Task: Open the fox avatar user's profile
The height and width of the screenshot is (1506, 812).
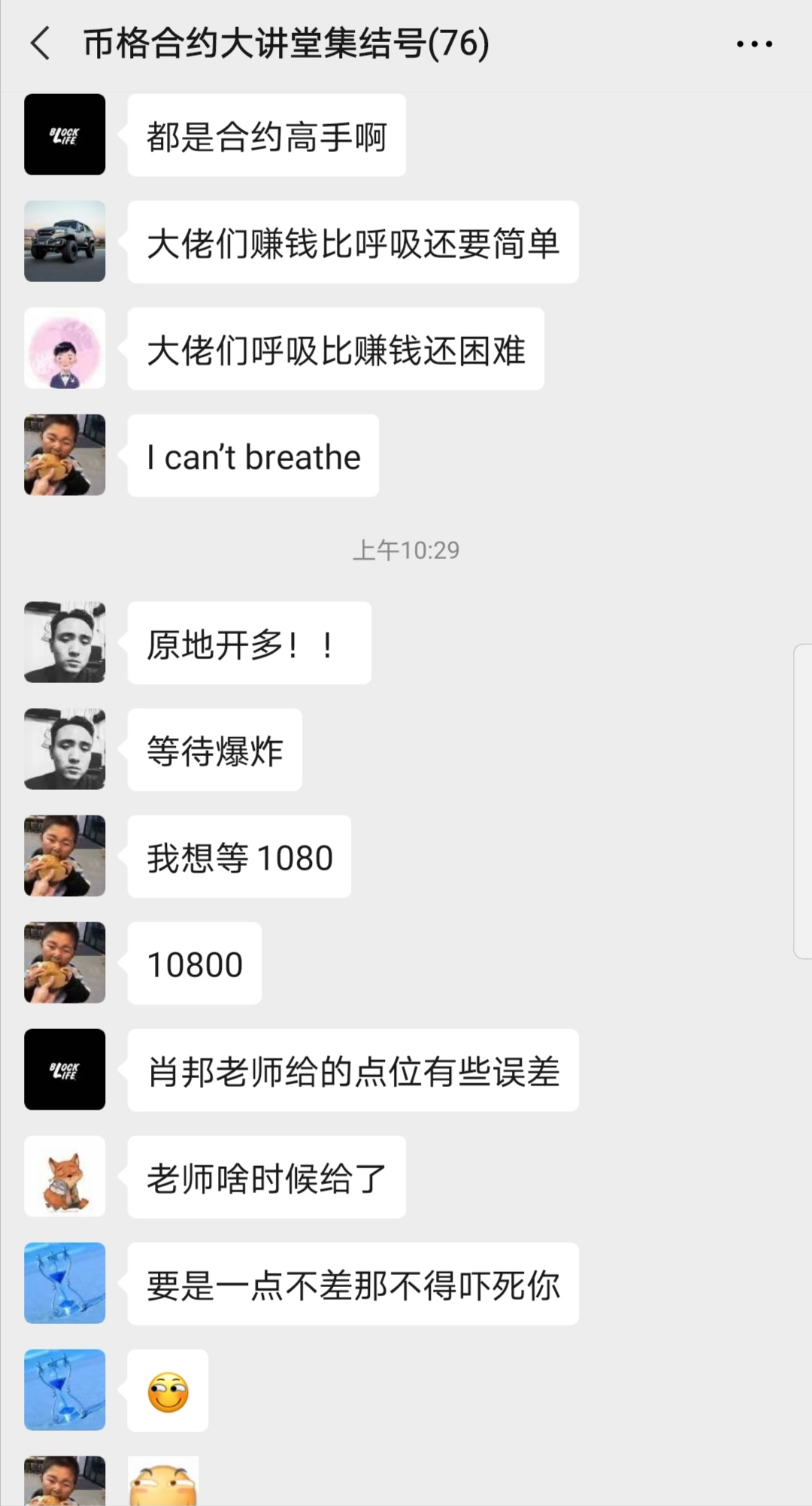Action: (65, 1177)
